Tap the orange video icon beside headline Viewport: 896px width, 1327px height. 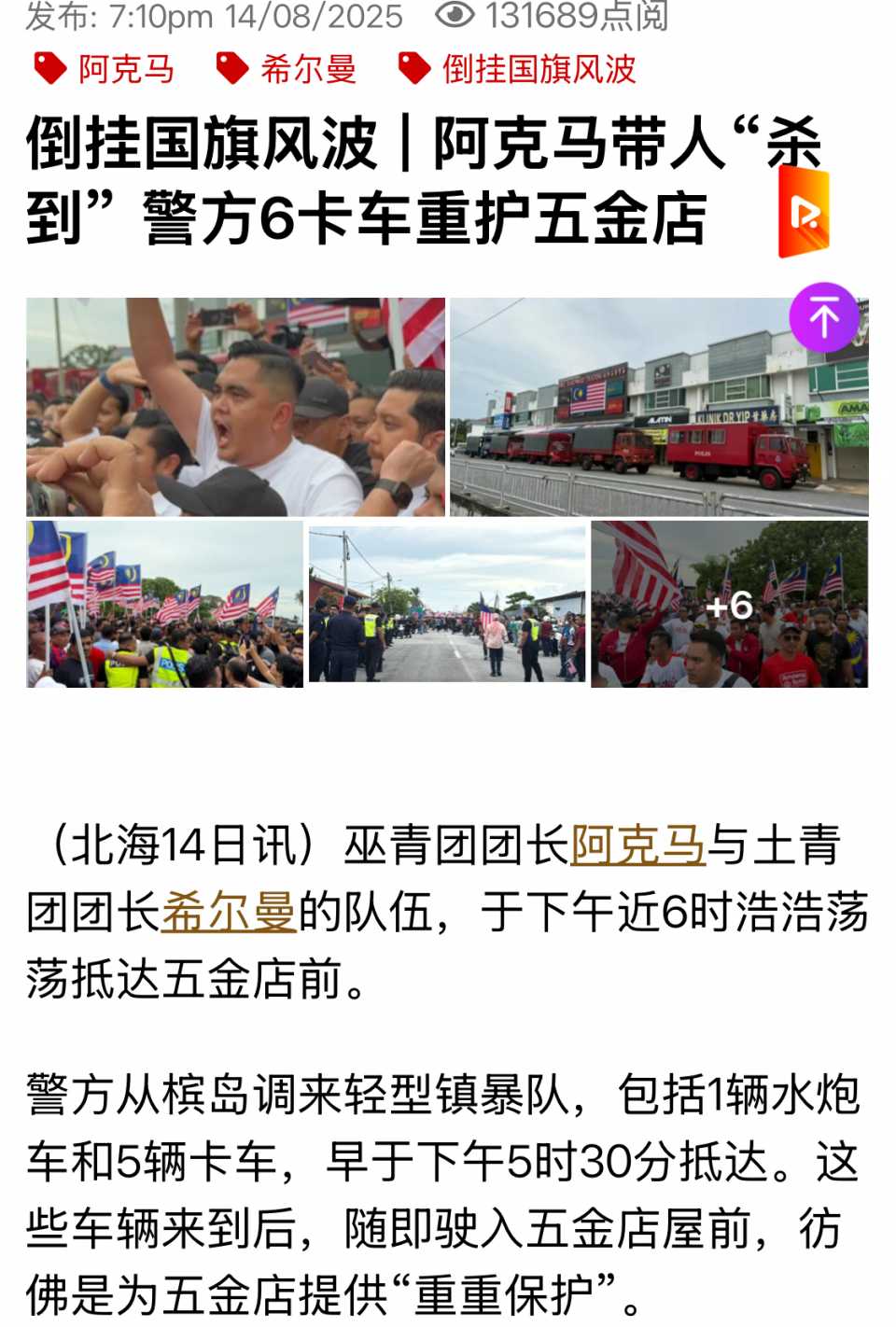coord(804,214)
